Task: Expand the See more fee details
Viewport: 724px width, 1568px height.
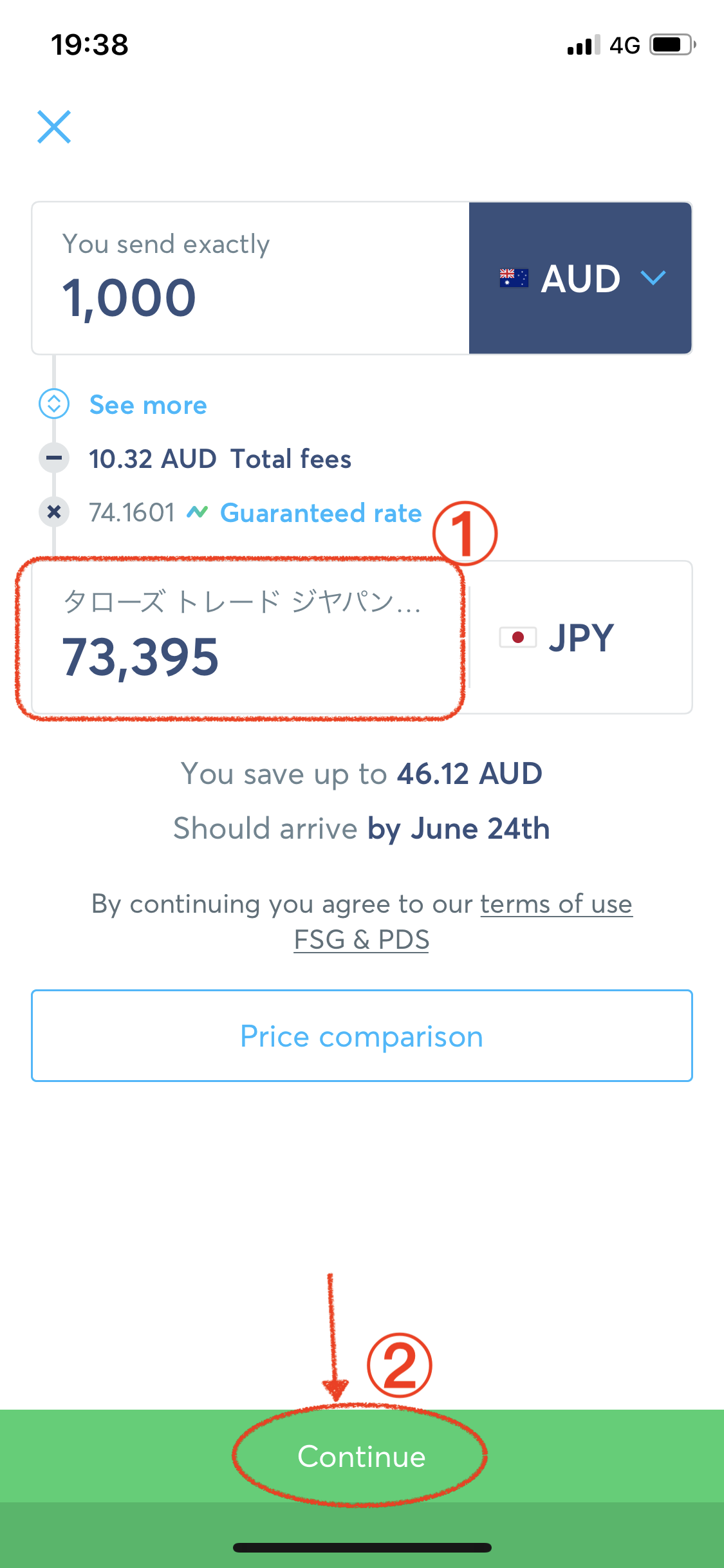Action: coord(148,405)
